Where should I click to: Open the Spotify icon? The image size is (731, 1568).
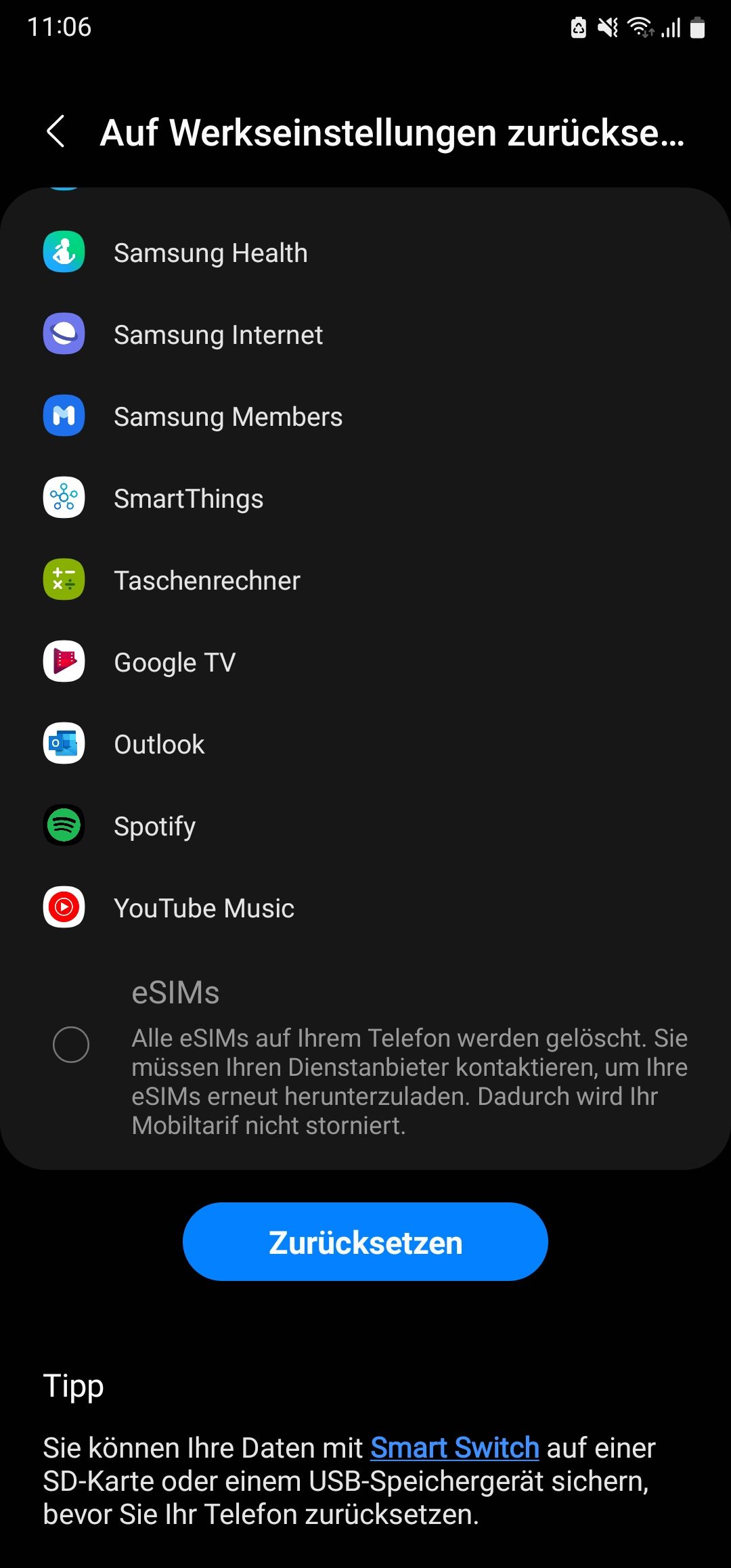(63, 826)
